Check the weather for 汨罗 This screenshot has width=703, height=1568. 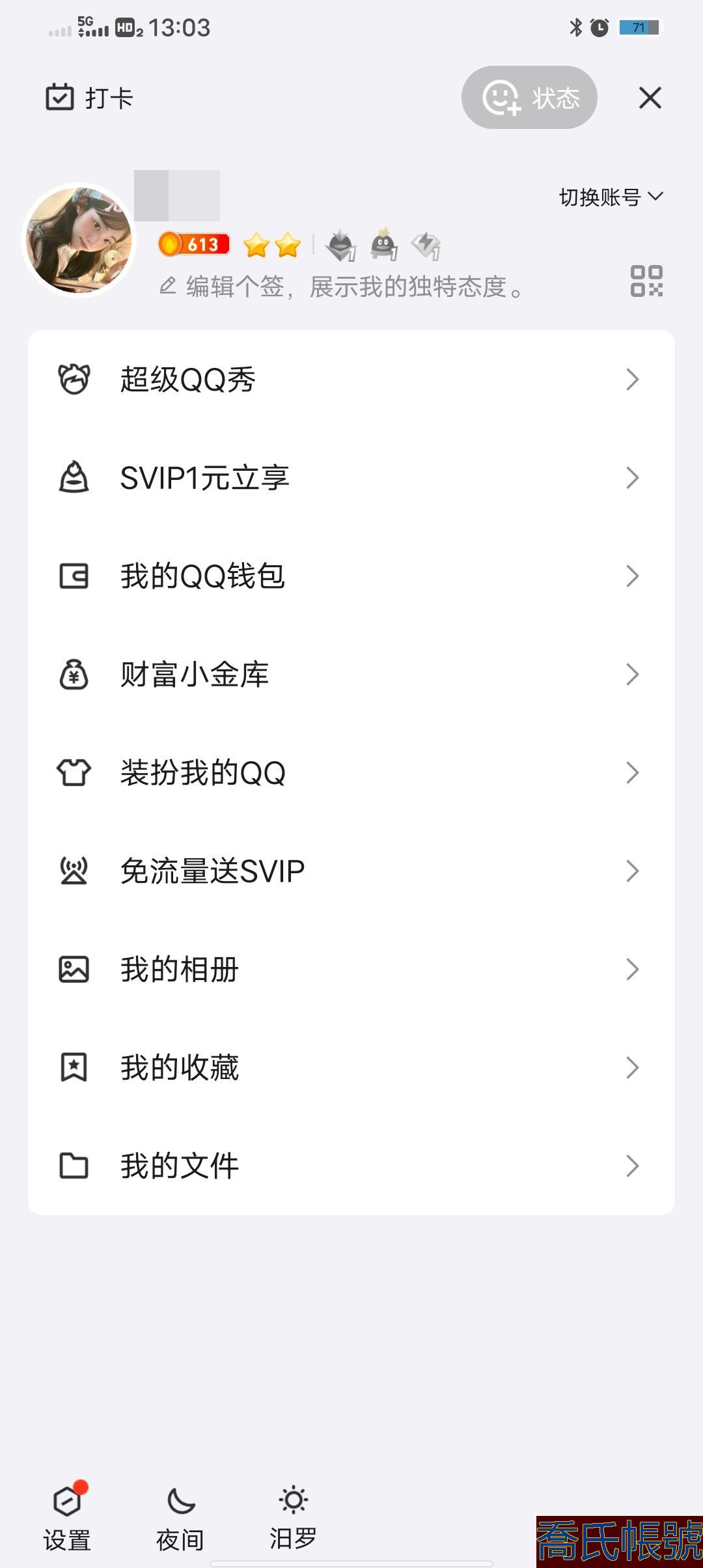tap(293, 1517)
